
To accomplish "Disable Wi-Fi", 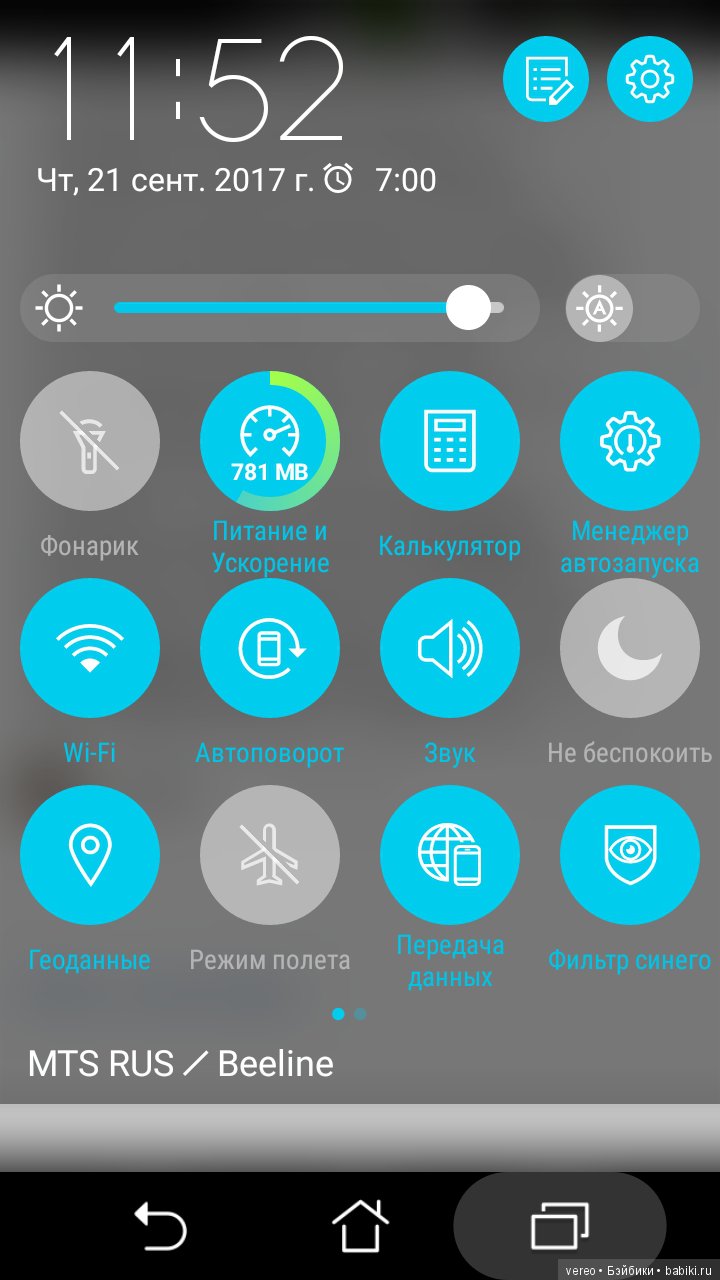I will [x=90, y=648].
